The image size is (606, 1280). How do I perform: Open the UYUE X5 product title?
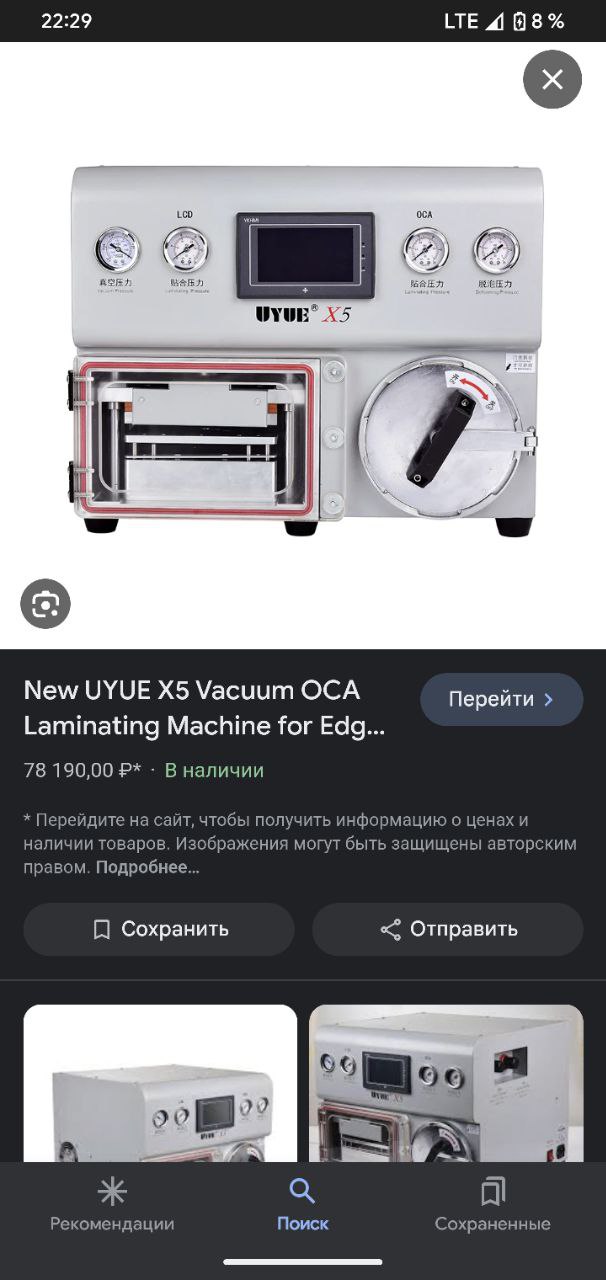click(x=205, y=708)
